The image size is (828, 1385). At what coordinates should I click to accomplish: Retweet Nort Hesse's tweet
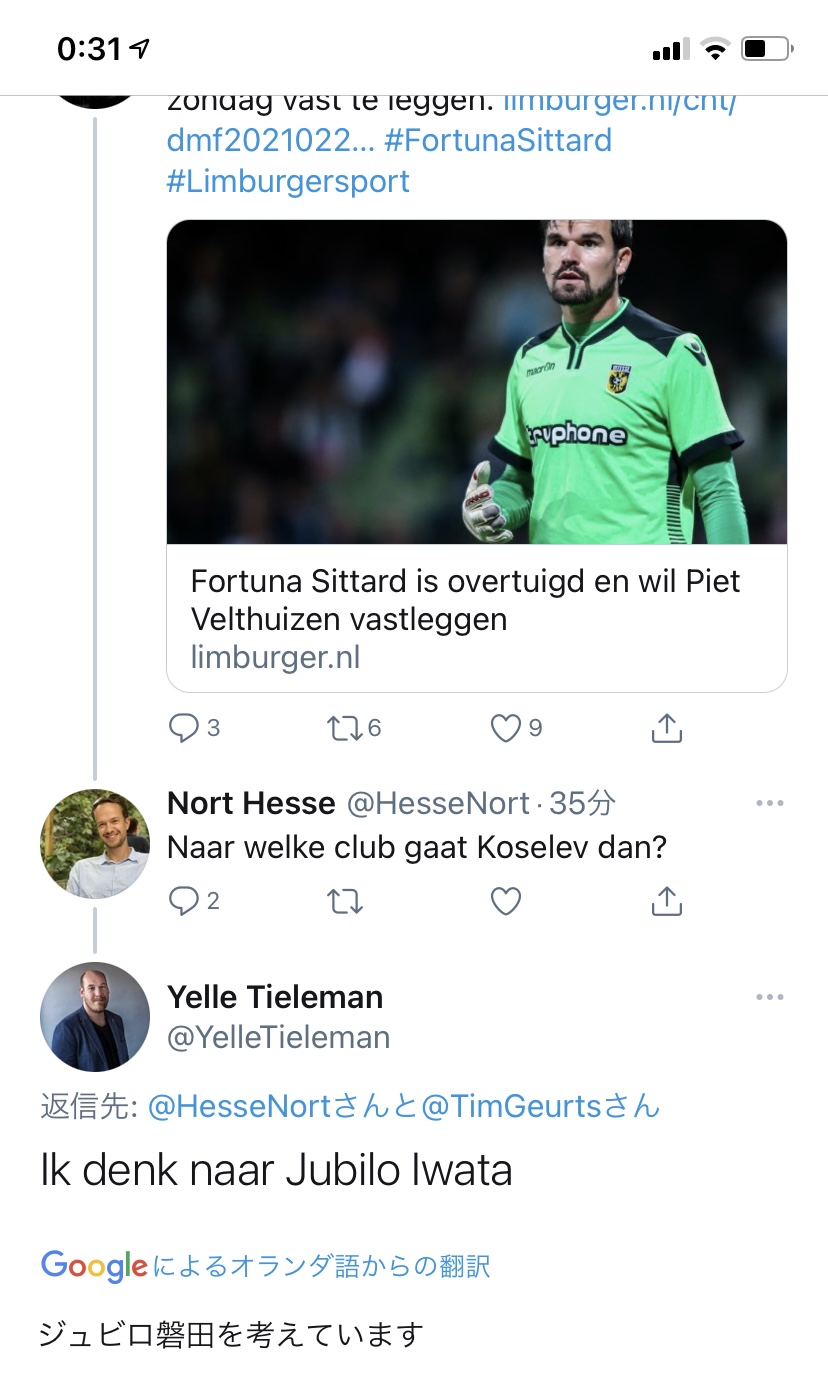(345, 902)
